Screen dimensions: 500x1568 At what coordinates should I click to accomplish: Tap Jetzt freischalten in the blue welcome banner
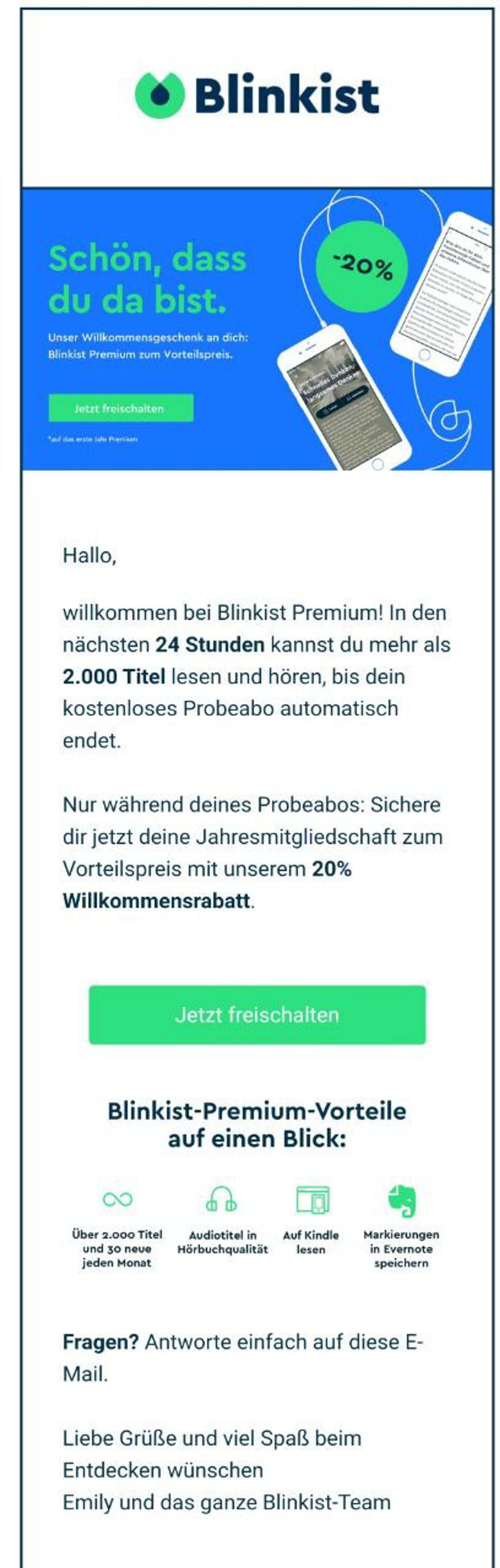121,408
